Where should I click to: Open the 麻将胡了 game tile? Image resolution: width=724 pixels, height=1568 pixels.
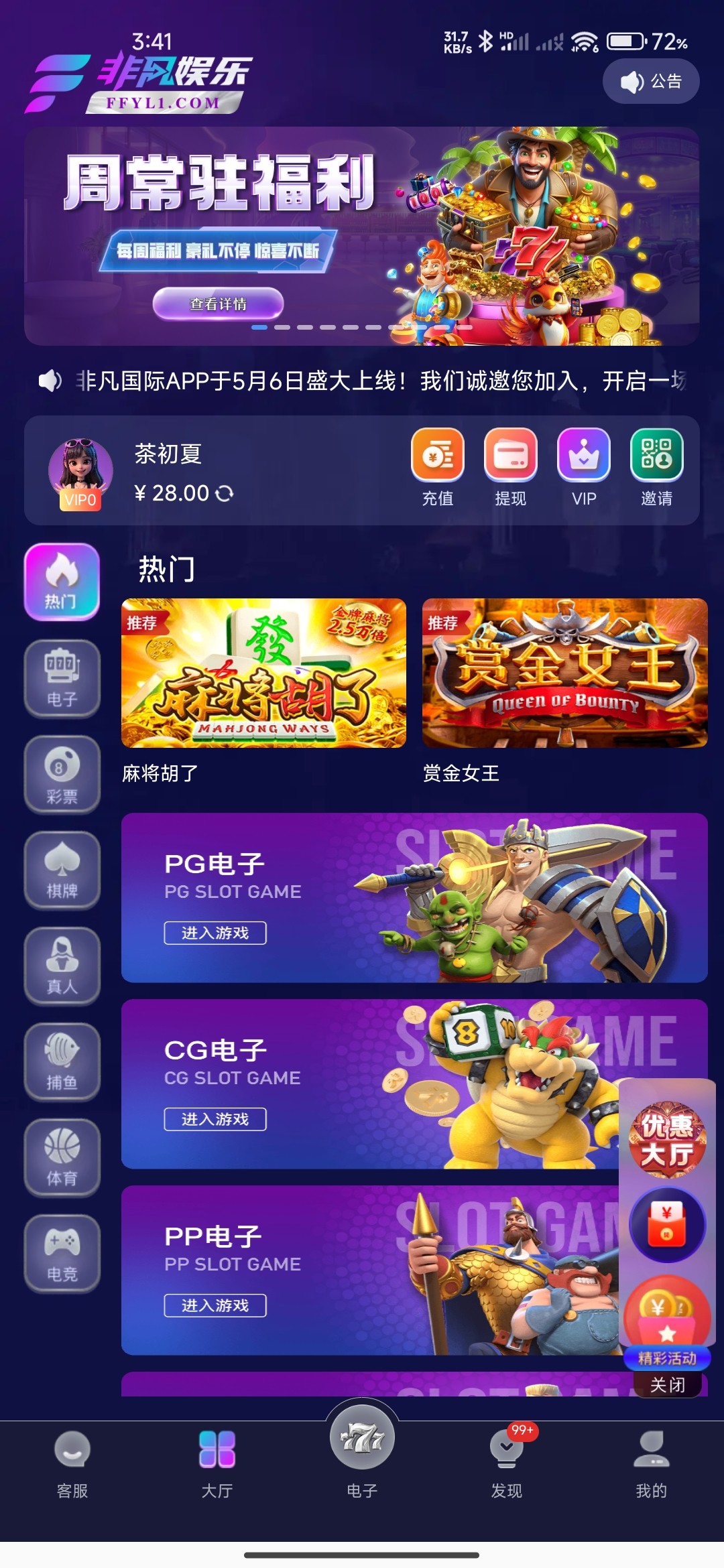(x=263, y=673)
